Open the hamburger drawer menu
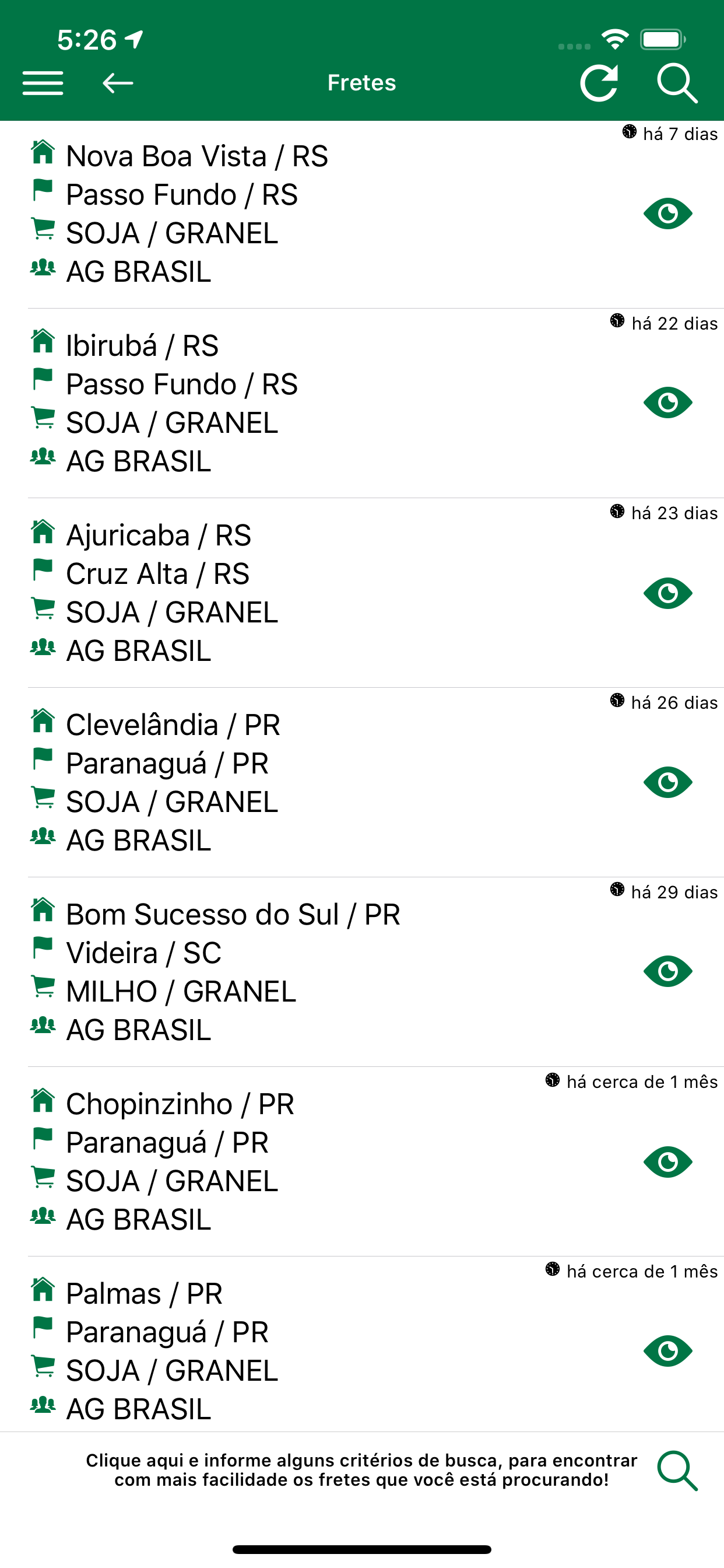This screenshot has width=724, height=1568. [x=43, y=83]
